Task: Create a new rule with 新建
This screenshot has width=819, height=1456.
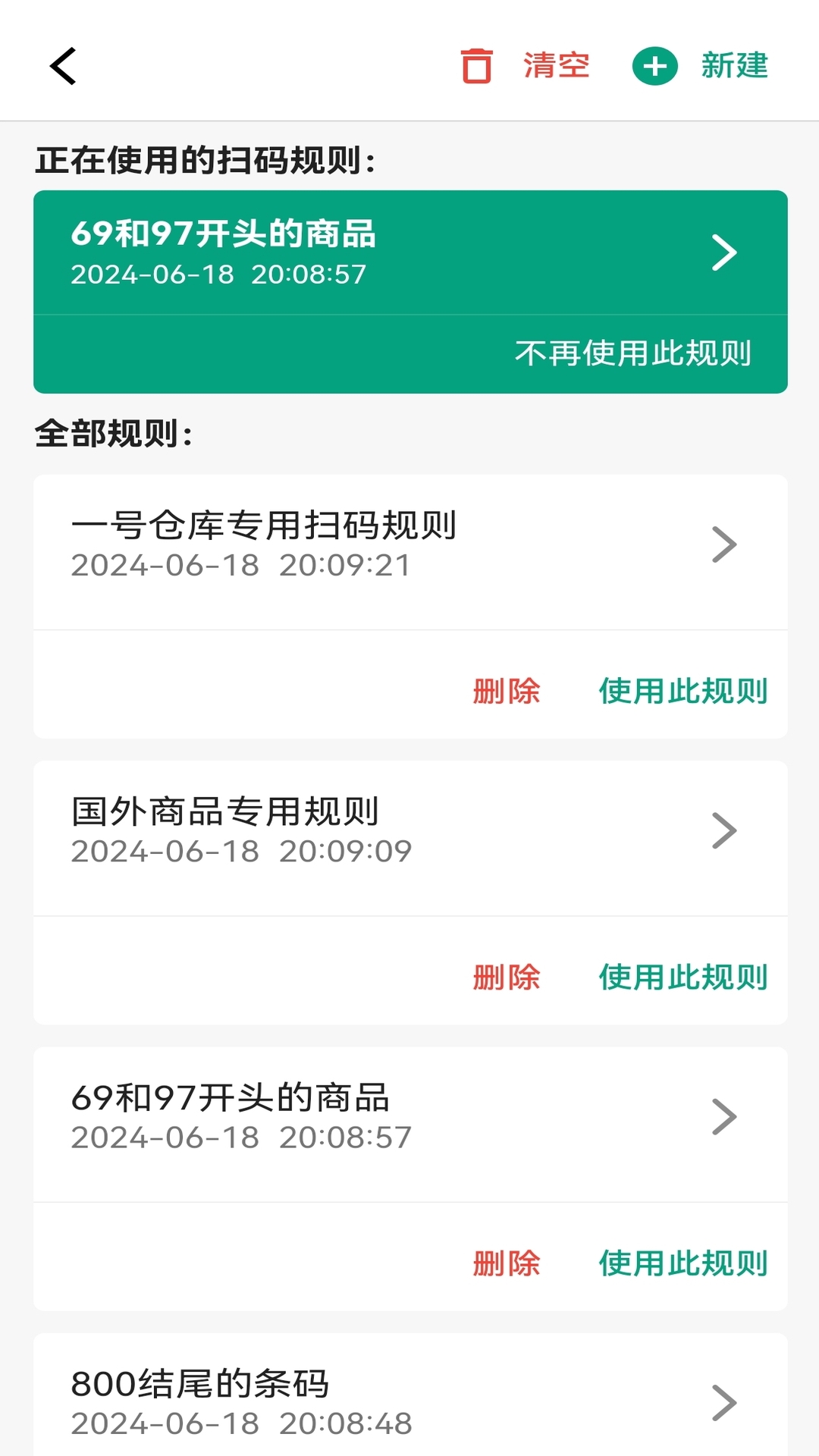Action: pyautogui.click(x=700, y=66)
